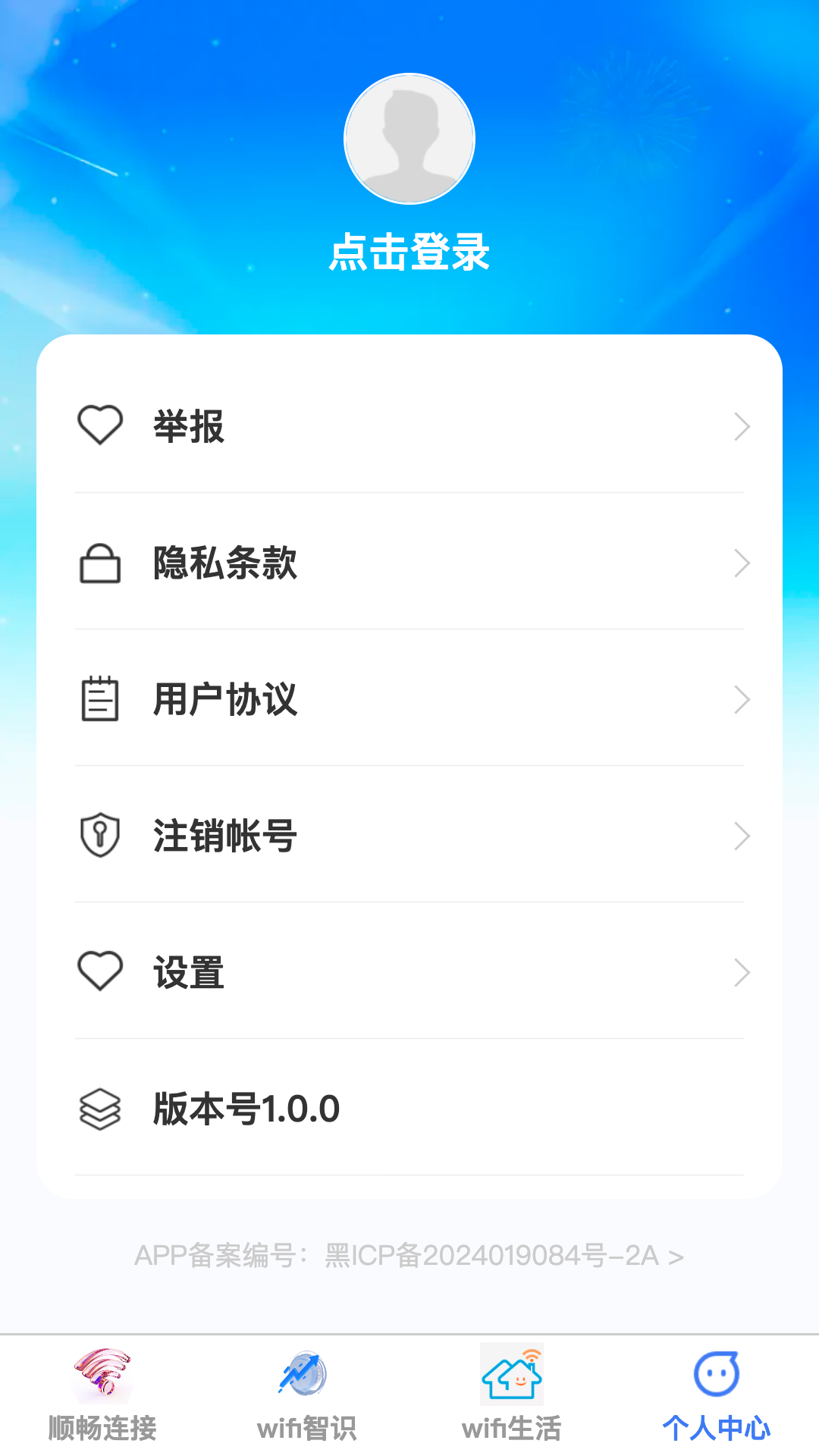Viewport: 819px width, 1456px height.
Task: Switch to the wifi生活 tab
Action: pyautogui.click(x=512, y=1395)
